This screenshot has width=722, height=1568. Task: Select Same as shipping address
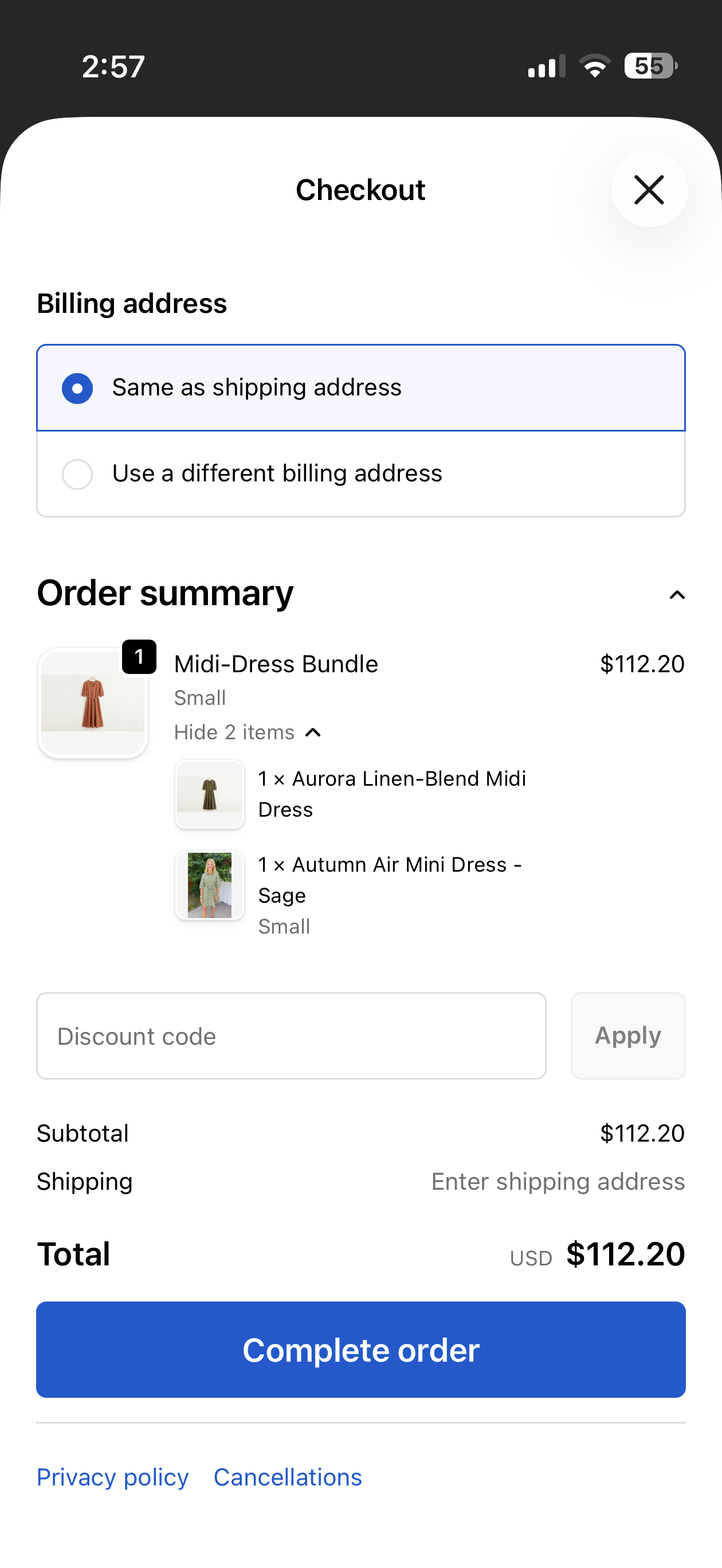(77, 389)
